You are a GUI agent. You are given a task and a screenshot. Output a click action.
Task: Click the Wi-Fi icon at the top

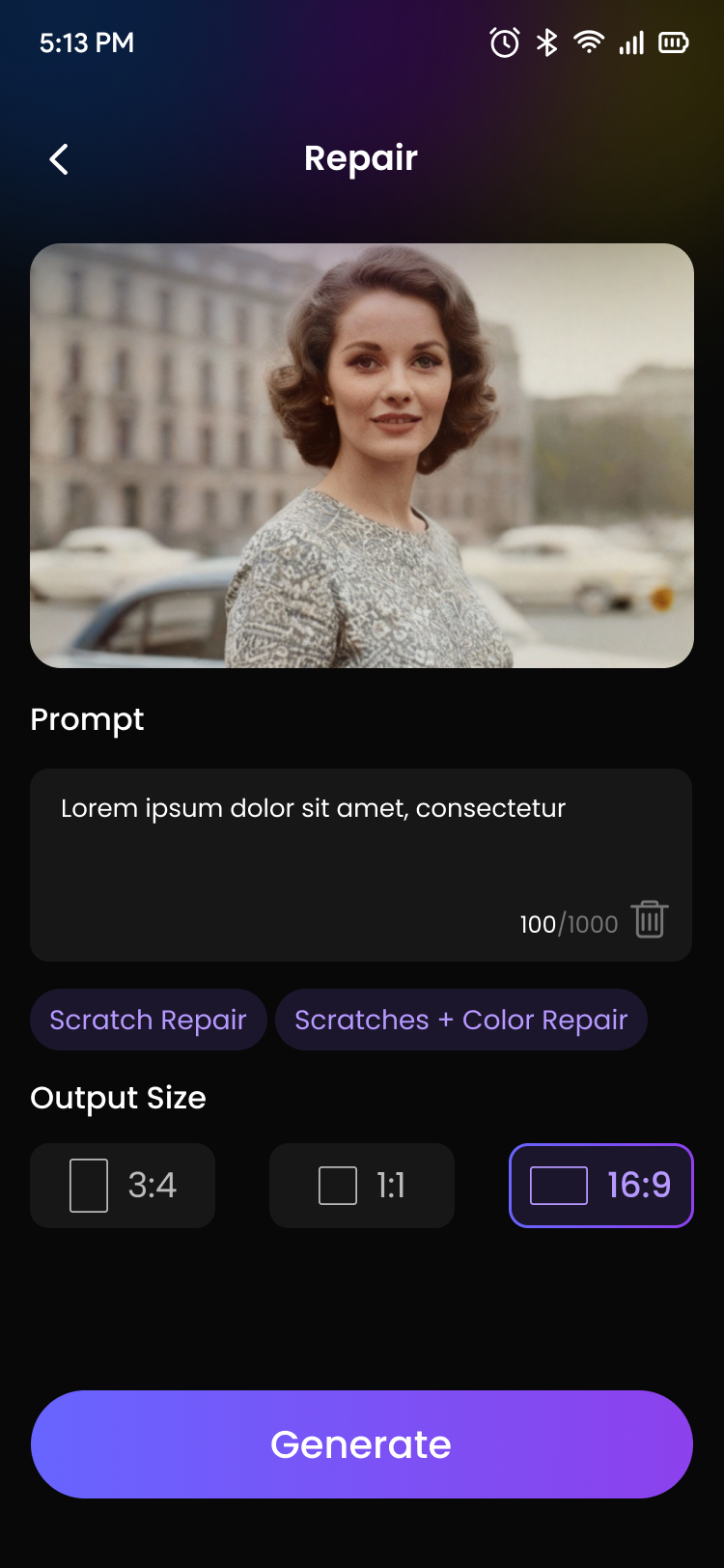tap(588, 42)
